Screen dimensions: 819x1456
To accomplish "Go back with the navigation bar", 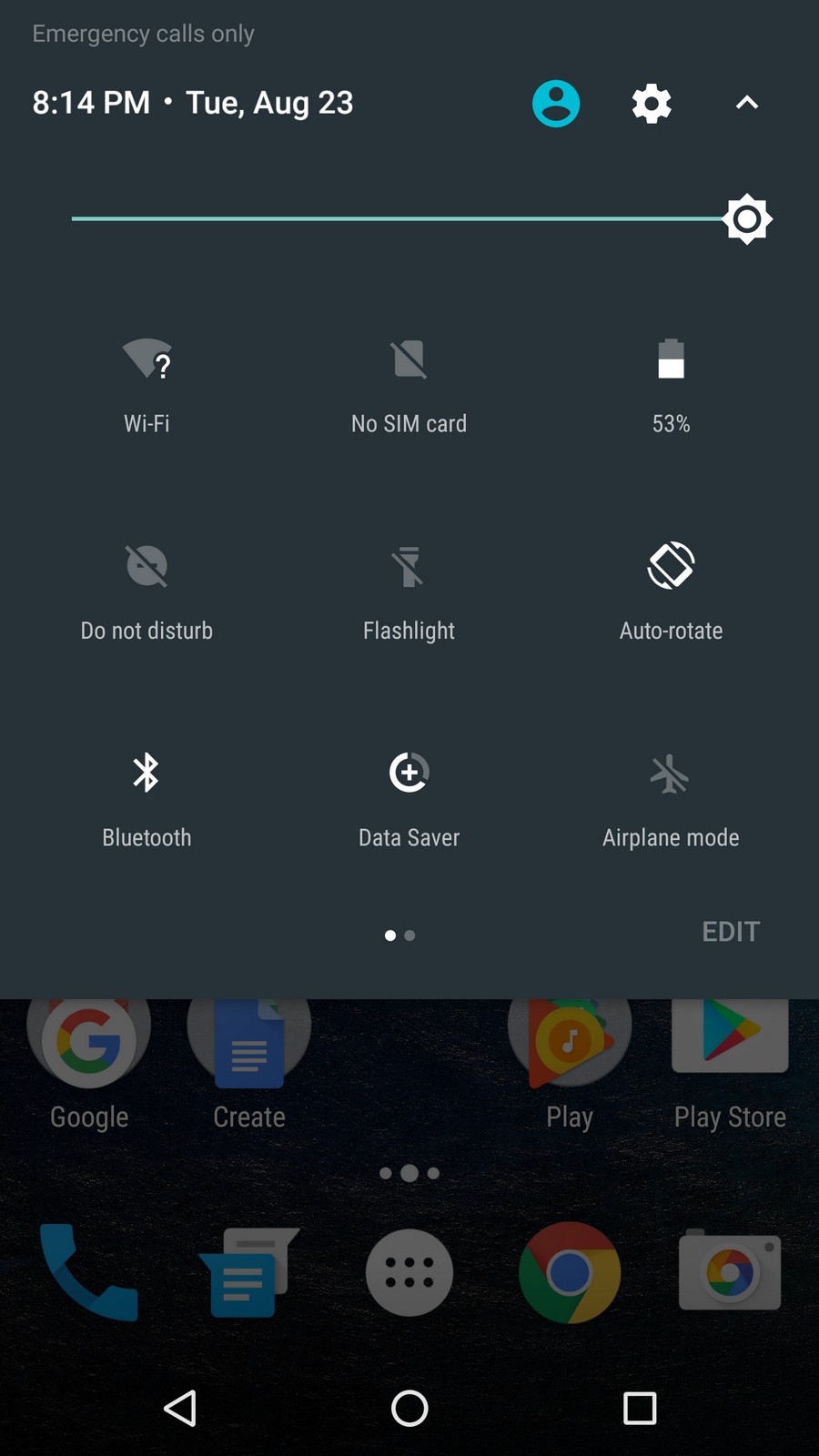I will (180, 1409).
